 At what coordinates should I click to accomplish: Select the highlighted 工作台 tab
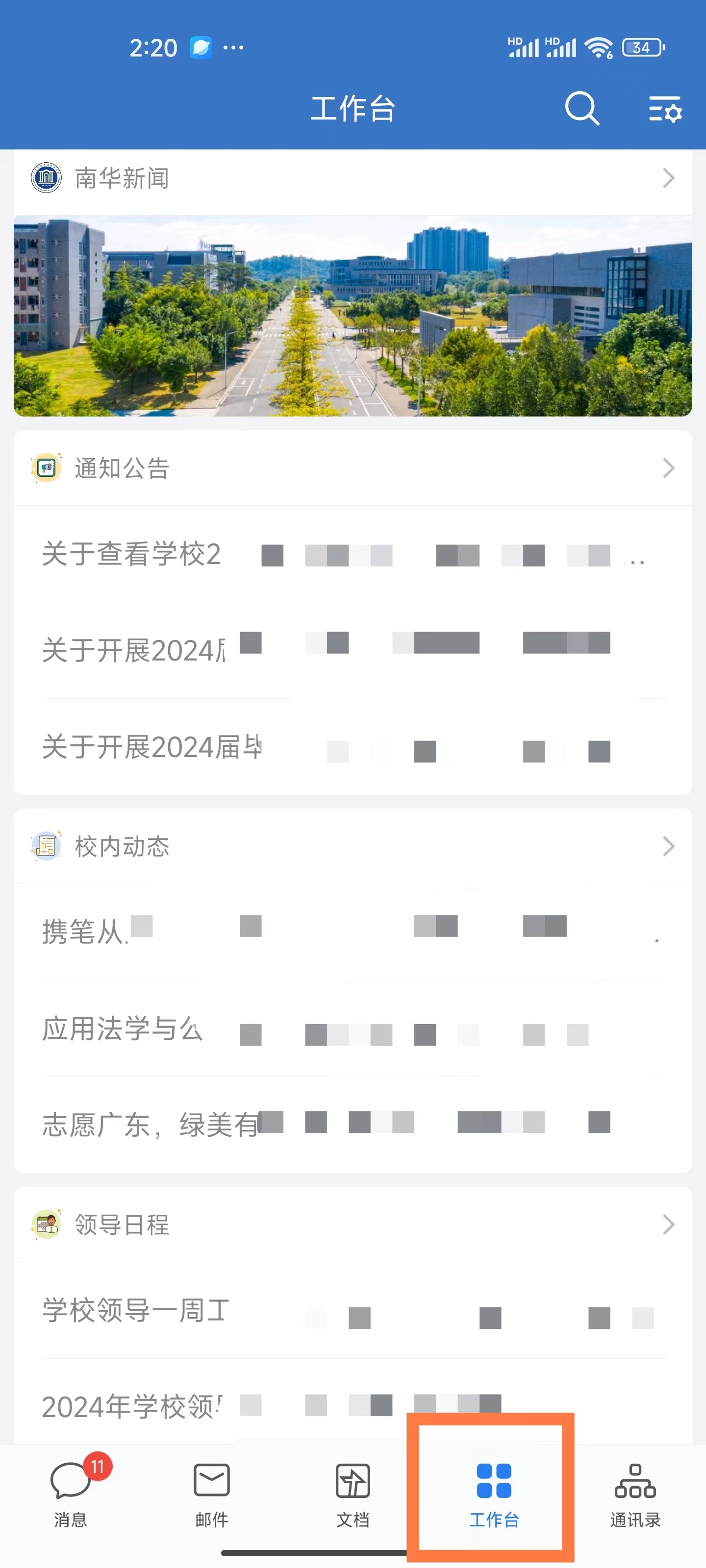click(x=495, y=1497)
